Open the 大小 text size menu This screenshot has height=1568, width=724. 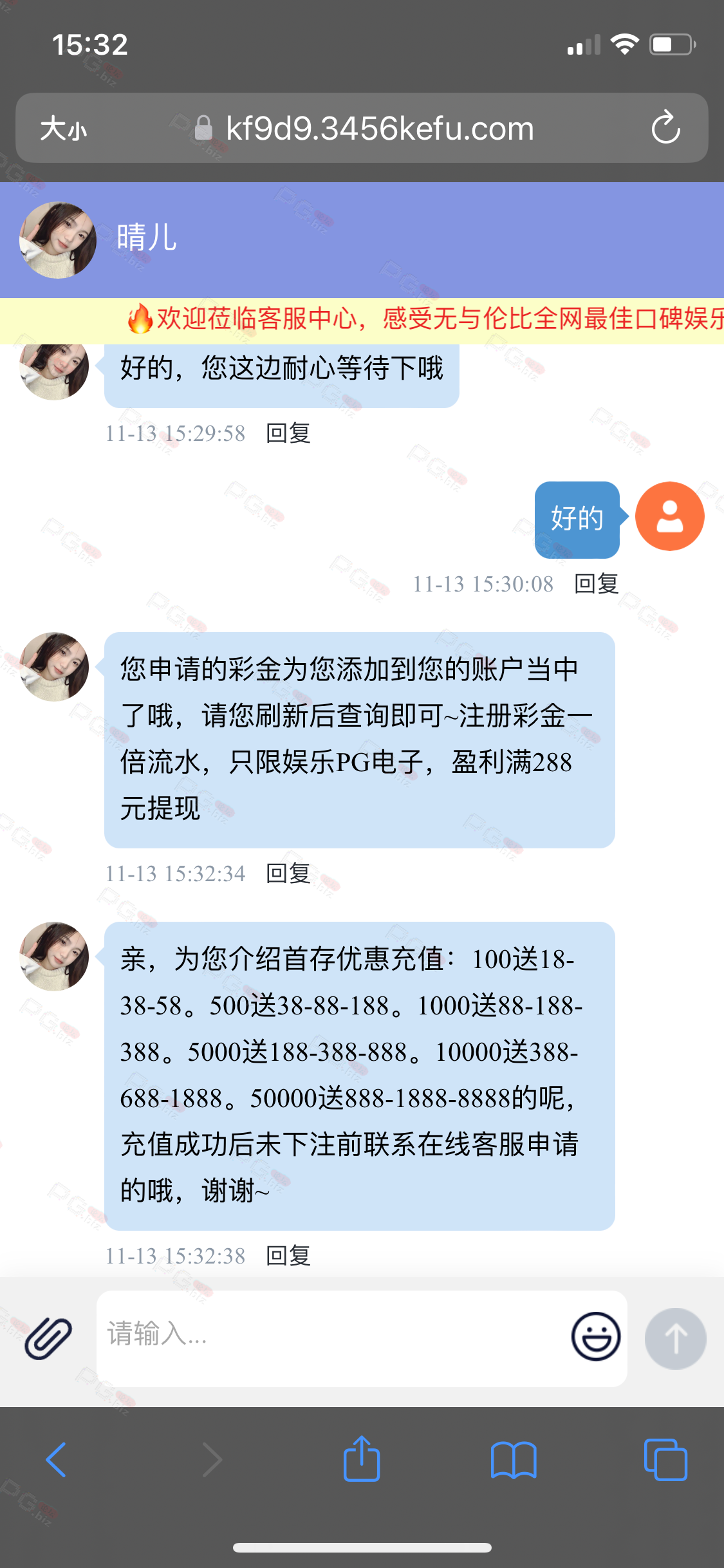[63, 129]
